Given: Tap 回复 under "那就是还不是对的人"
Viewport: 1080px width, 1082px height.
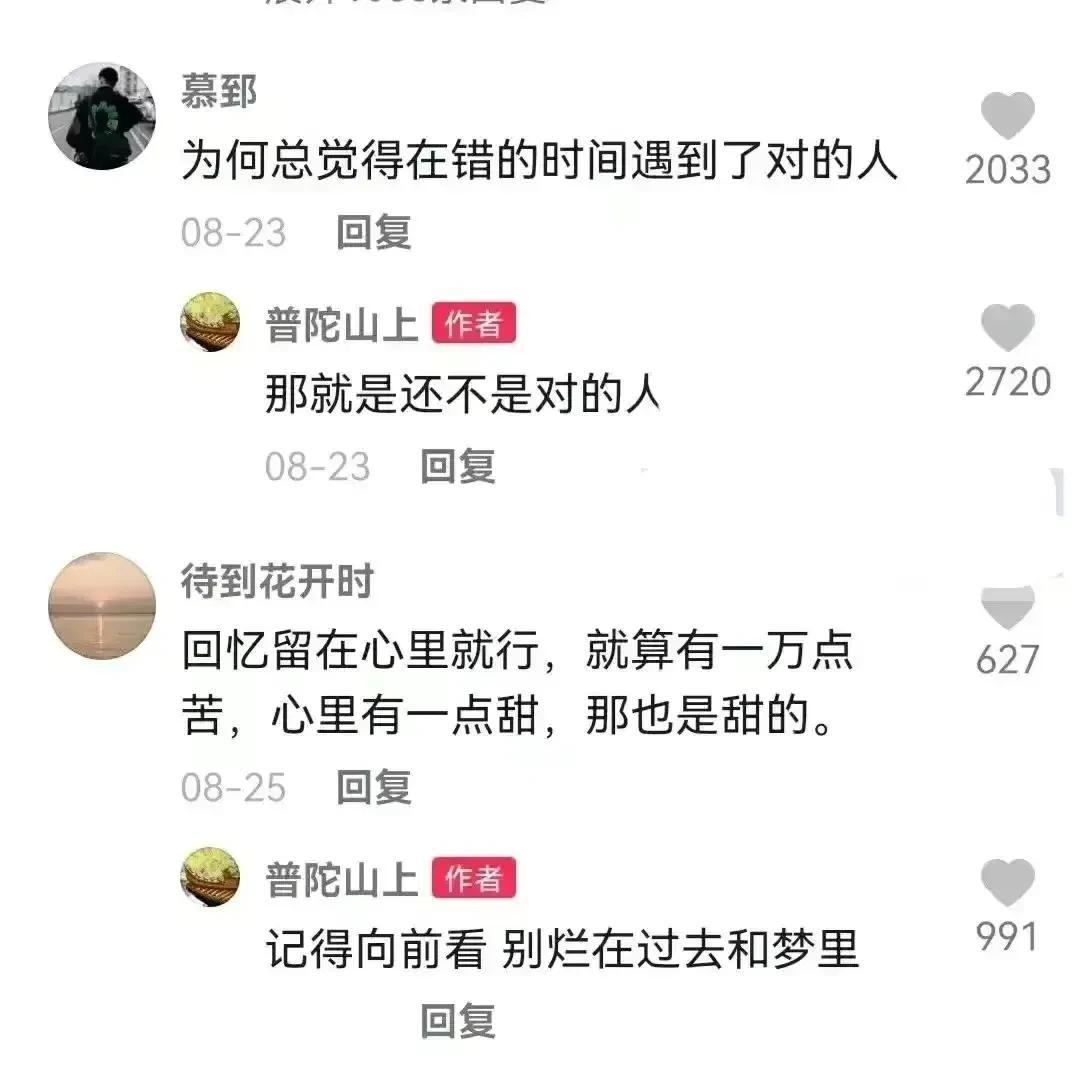Looking at the screenshot, I should [457, 466].
